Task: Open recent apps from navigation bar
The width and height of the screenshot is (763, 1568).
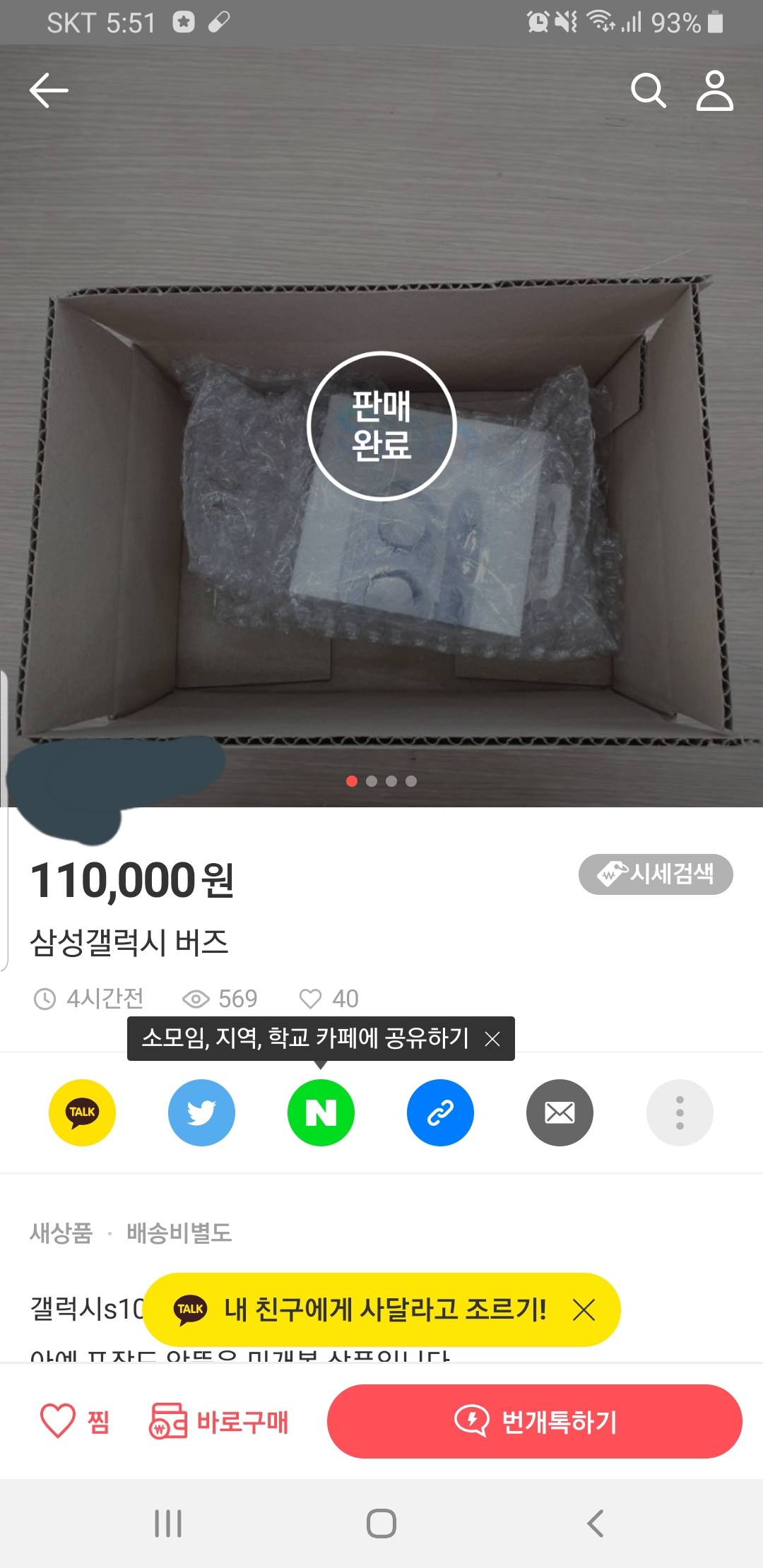Action: (x=168, y=1524)
